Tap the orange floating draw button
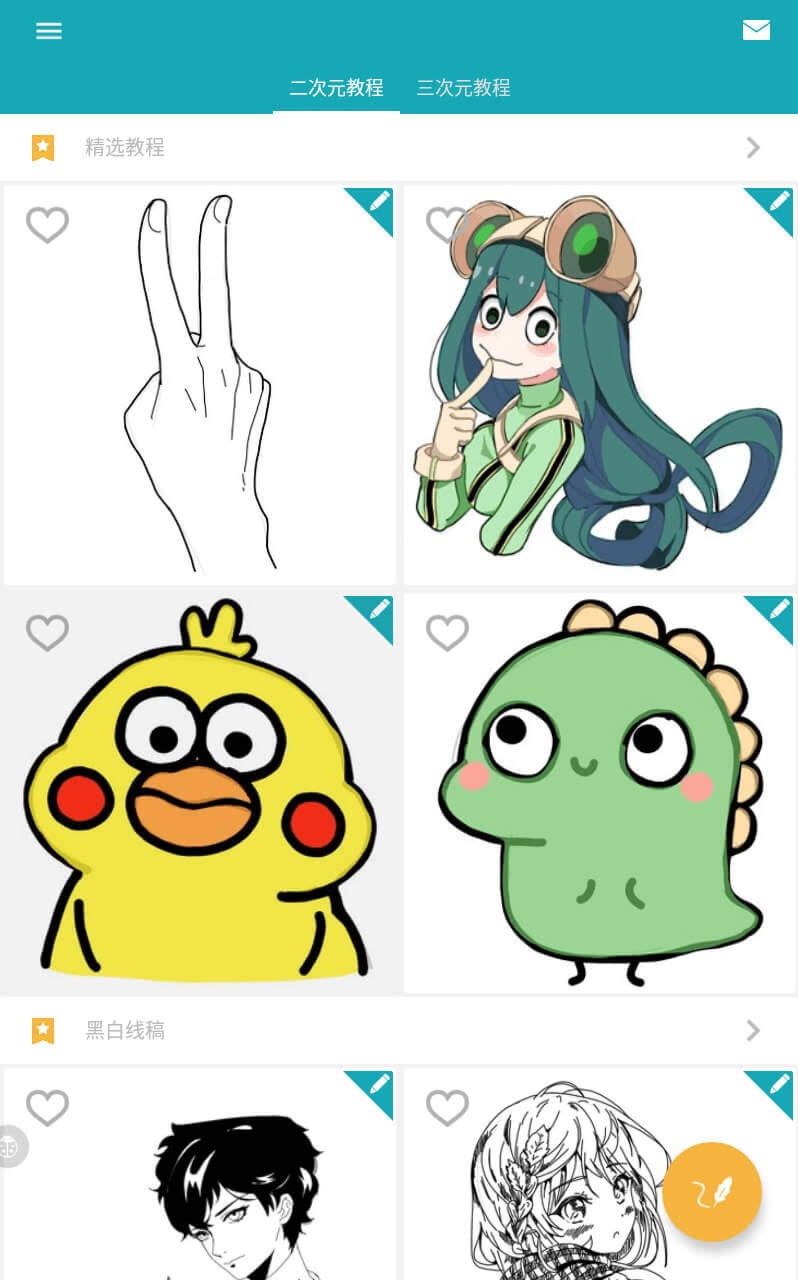 click(x=712, y=1192)
